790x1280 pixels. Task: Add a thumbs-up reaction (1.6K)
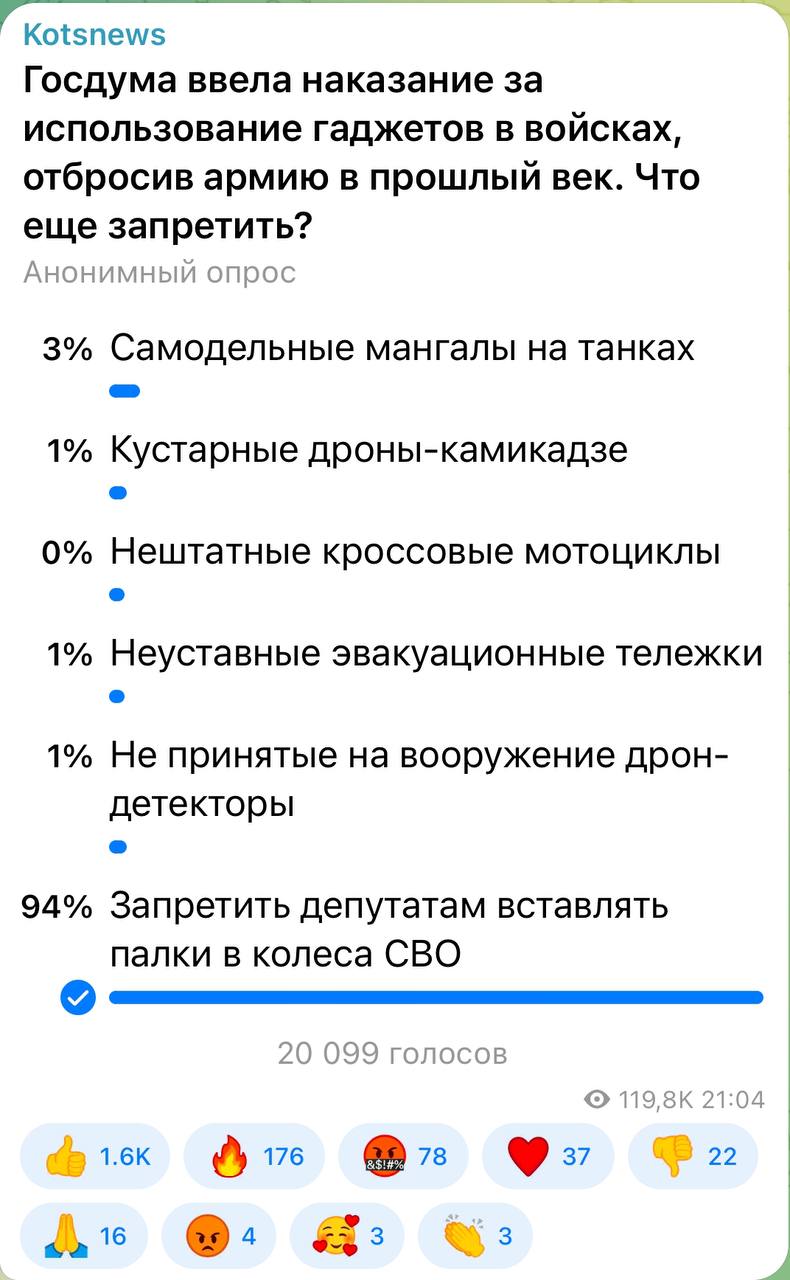[x=95, y=1157]
